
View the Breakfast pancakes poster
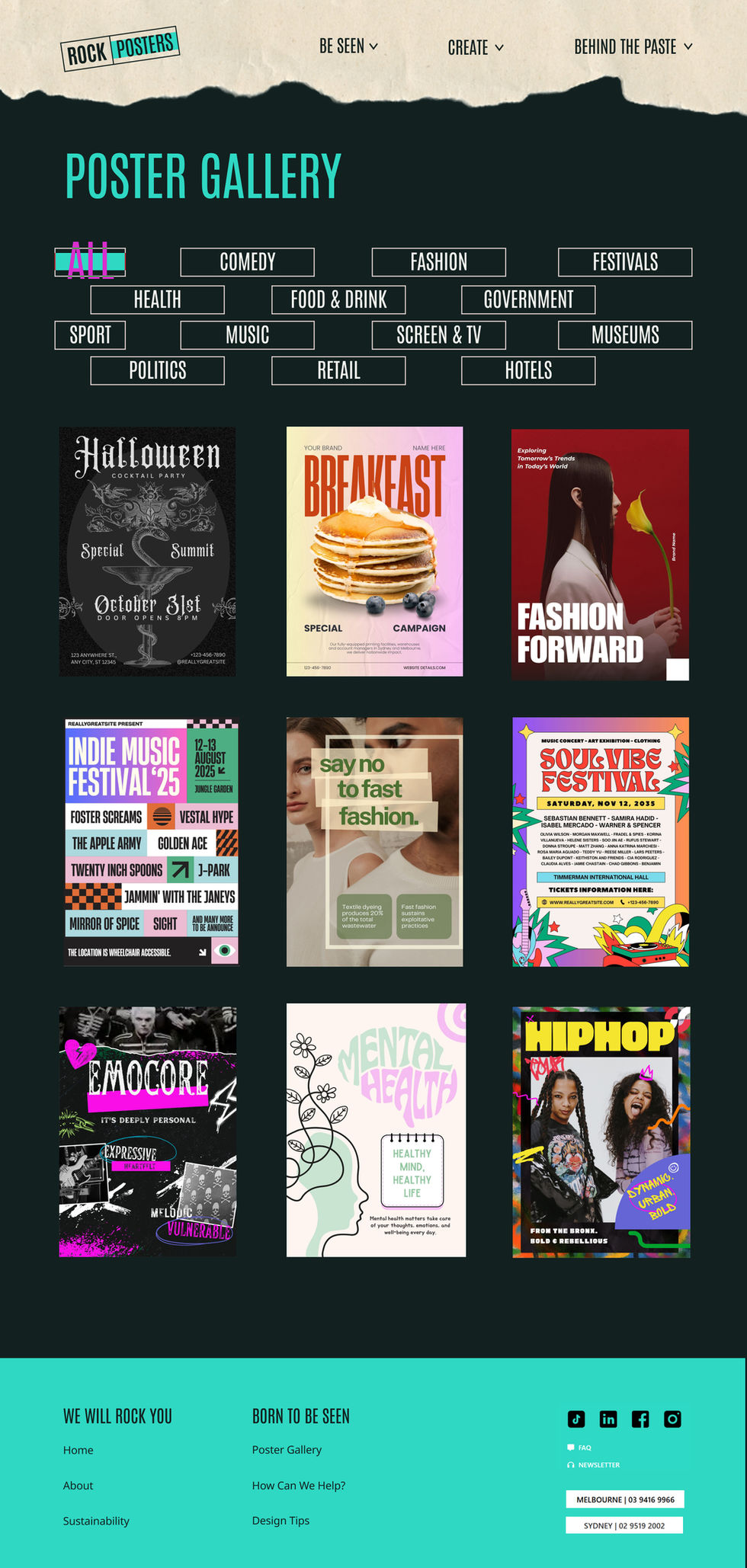374,552
